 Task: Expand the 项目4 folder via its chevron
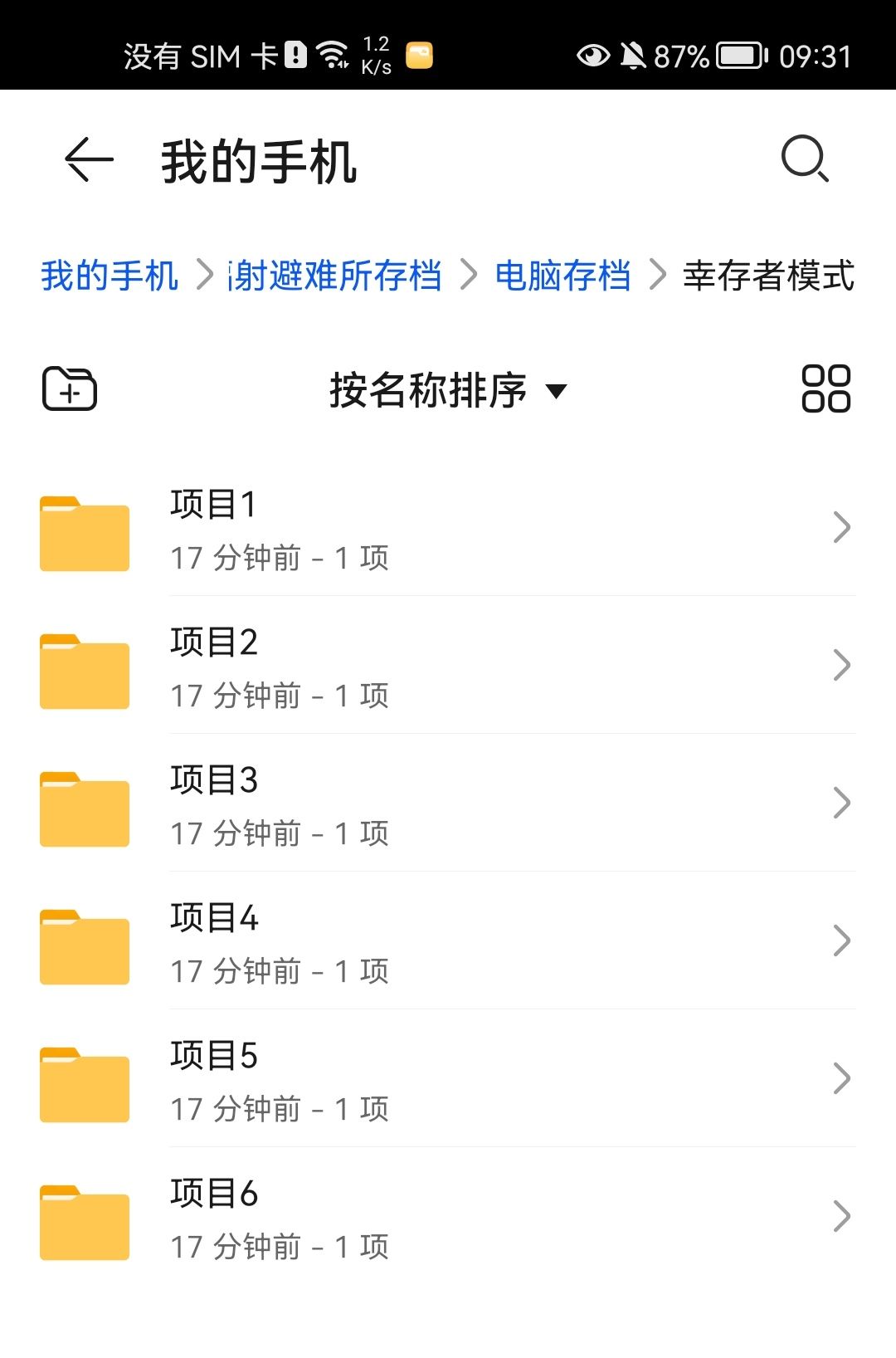pos(843,940)
